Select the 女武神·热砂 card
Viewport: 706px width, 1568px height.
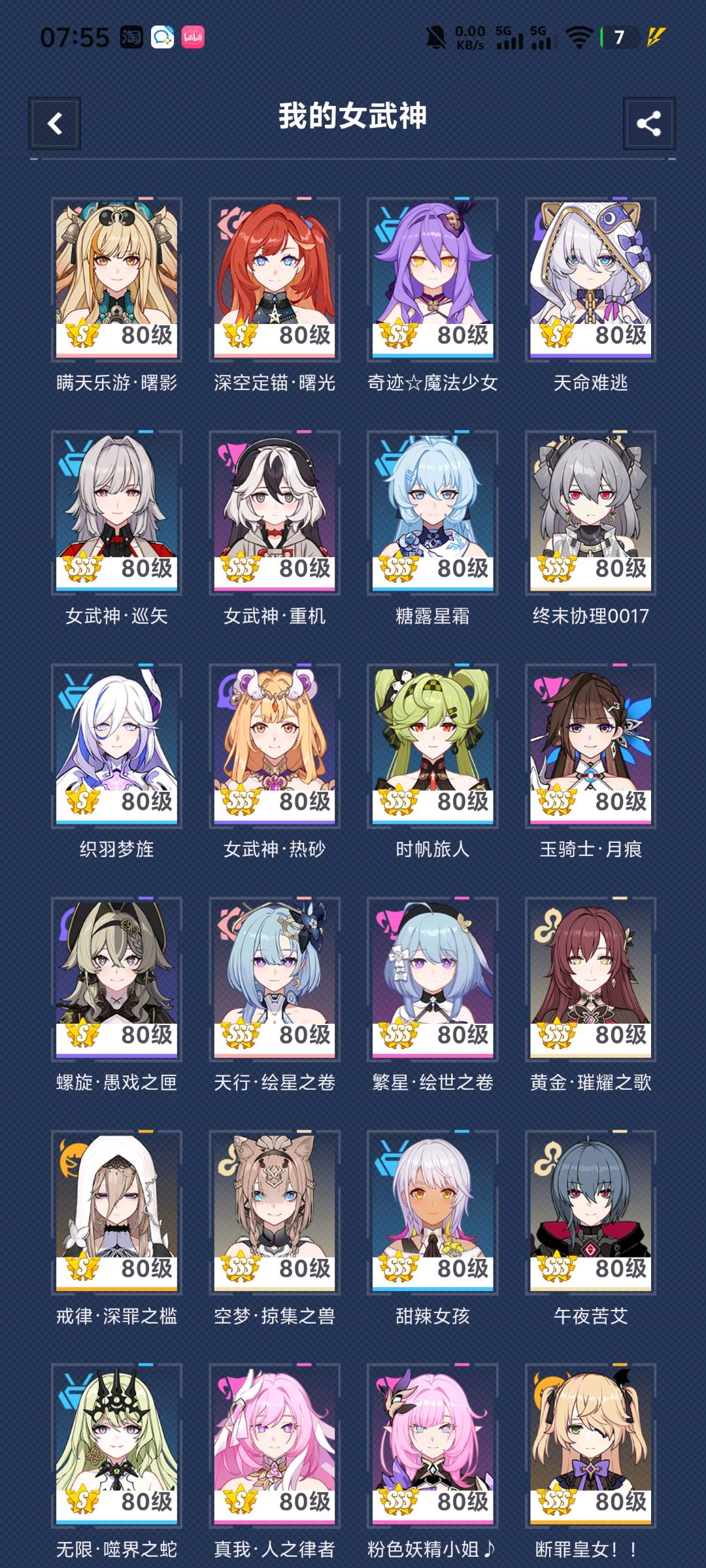(x=275, y=745)
